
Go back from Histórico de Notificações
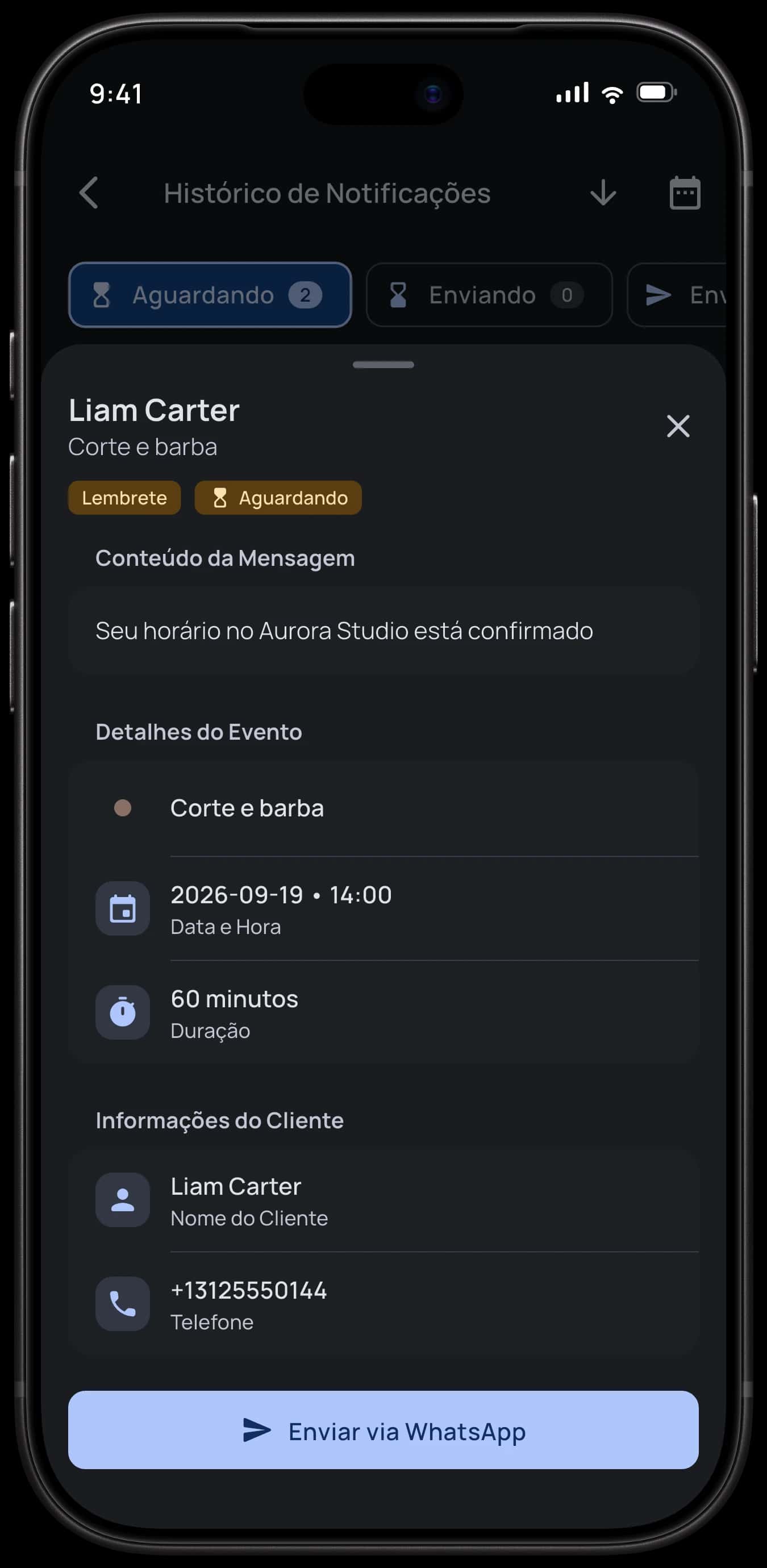[x=89, y=194]
